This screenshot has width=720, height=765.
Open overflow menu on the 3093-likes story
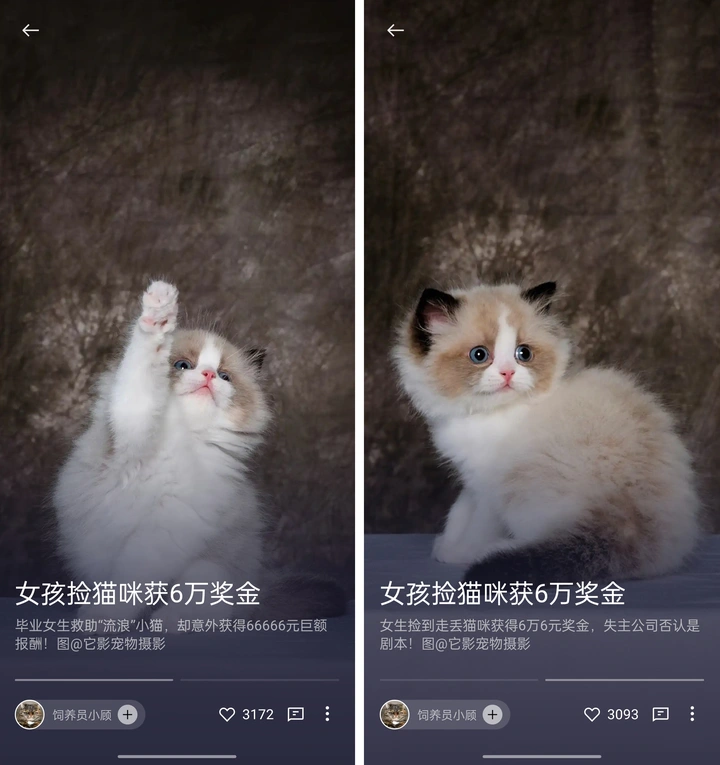click(x=691, y=714)
